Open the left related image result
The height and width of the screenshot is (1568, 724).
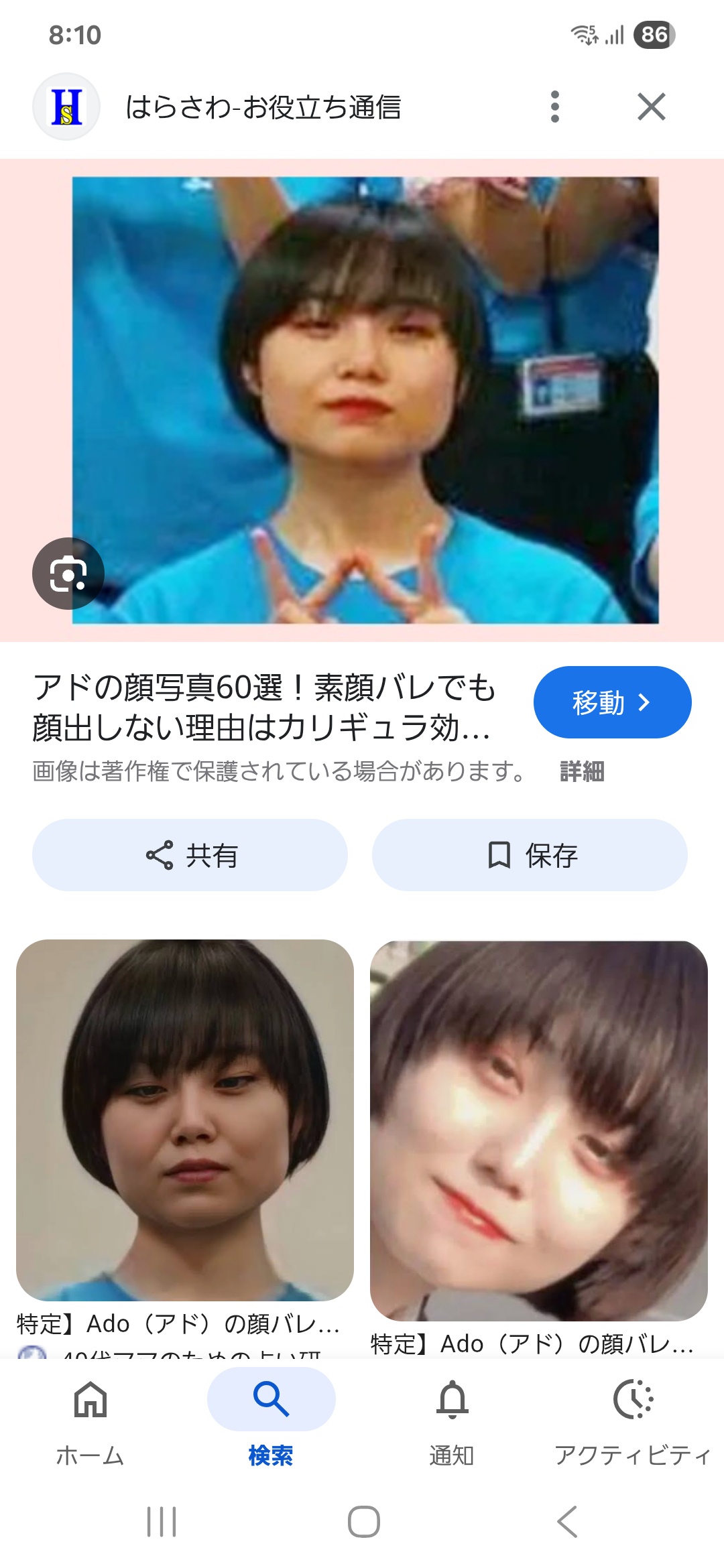click(185, 1119)
